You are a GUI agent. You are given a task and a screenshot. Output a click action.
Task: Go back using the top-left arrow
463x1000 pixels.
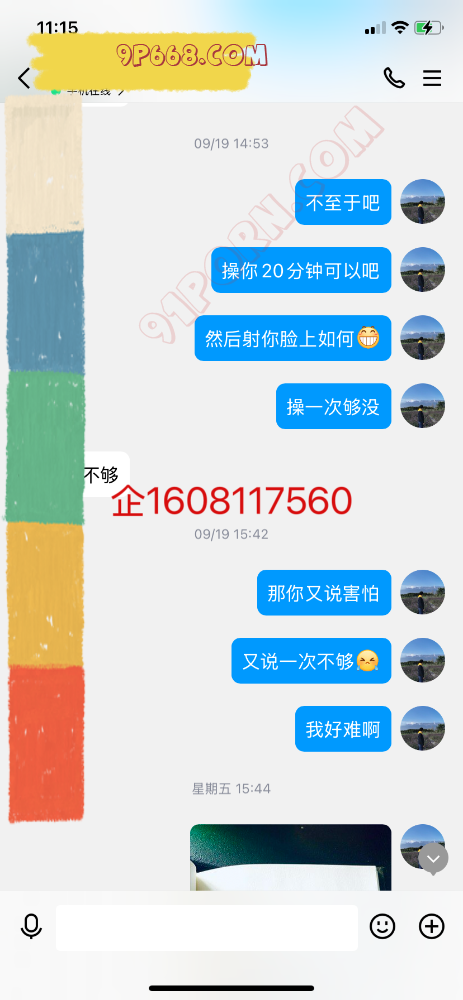coord(24,78)
